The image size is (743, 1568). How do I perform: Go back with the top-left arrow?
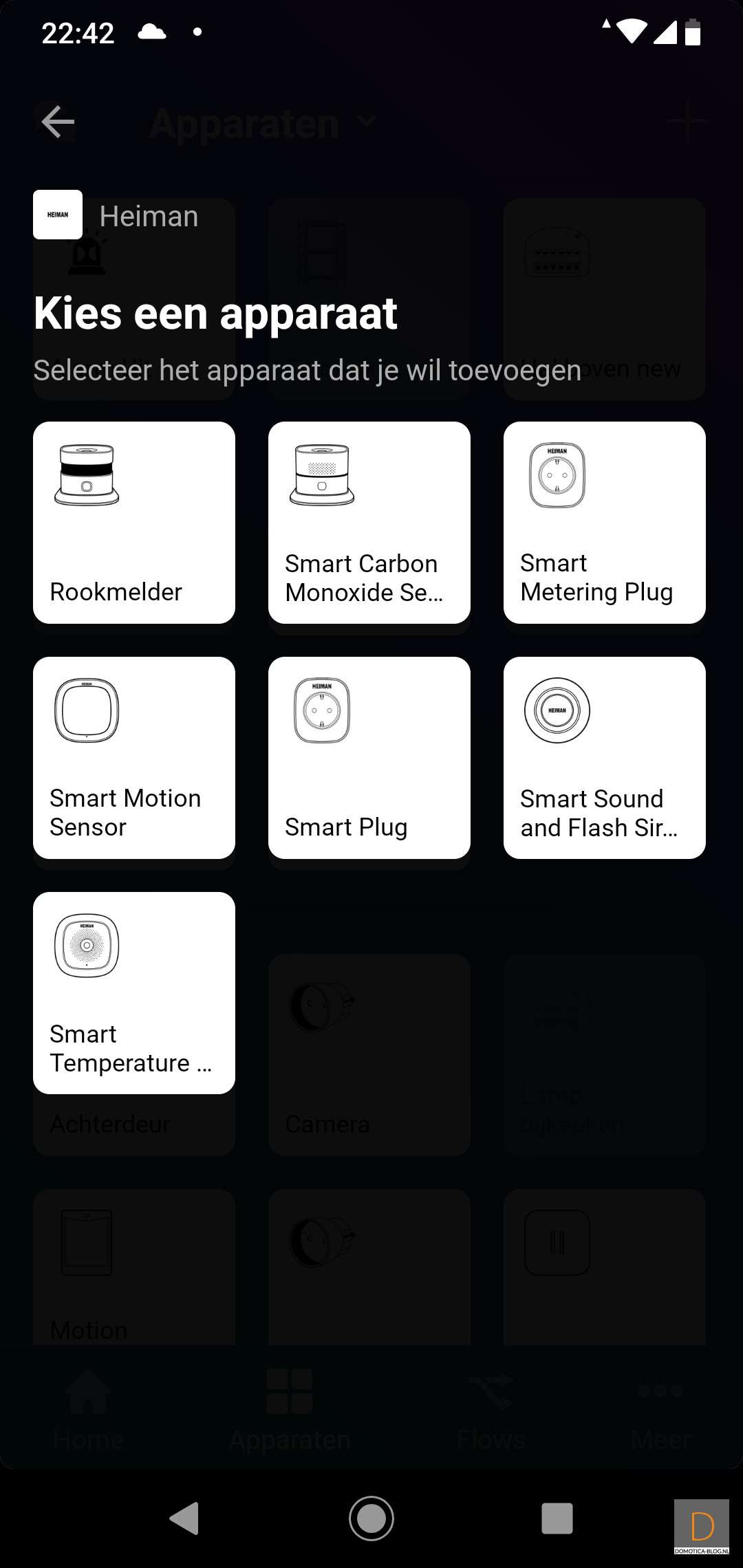pos(58,122)
